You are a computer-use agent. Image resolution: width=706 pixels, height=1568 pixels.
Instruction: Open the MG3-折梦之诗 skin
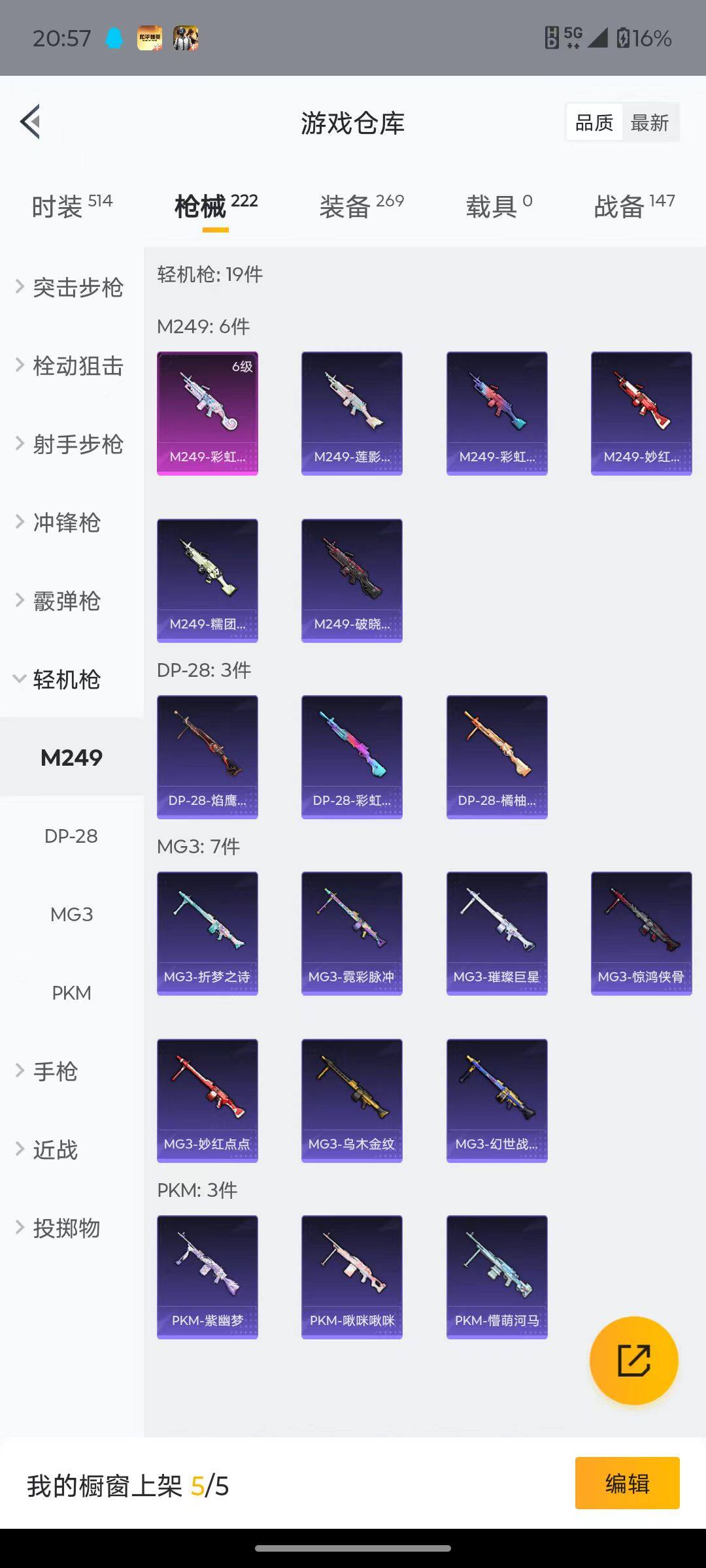click(x=207, y=933)
